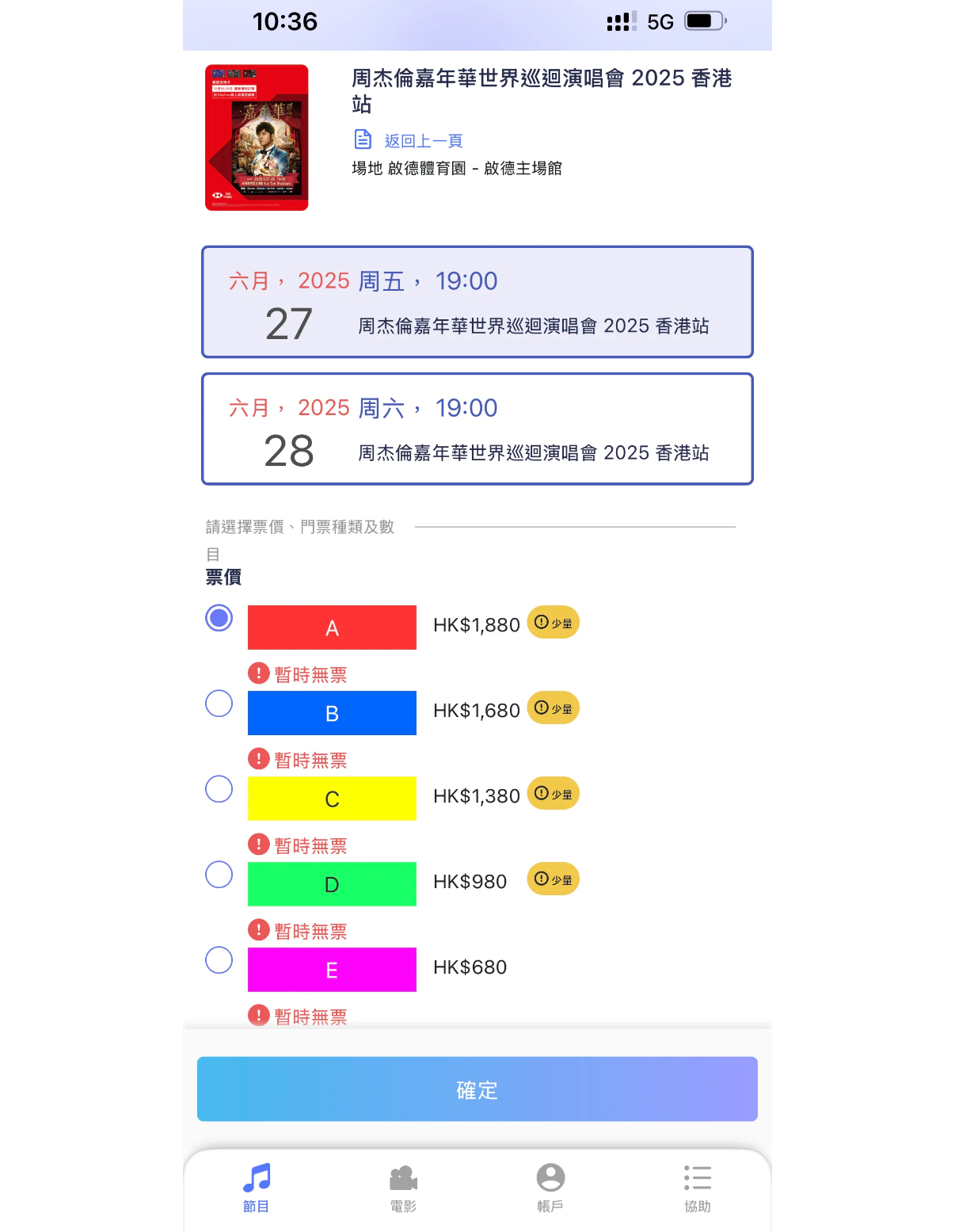Image resolution: width=955 pixels, height=1232 pixels.
Task: Select price tier A HK$1,880
Action: (219, 618)
